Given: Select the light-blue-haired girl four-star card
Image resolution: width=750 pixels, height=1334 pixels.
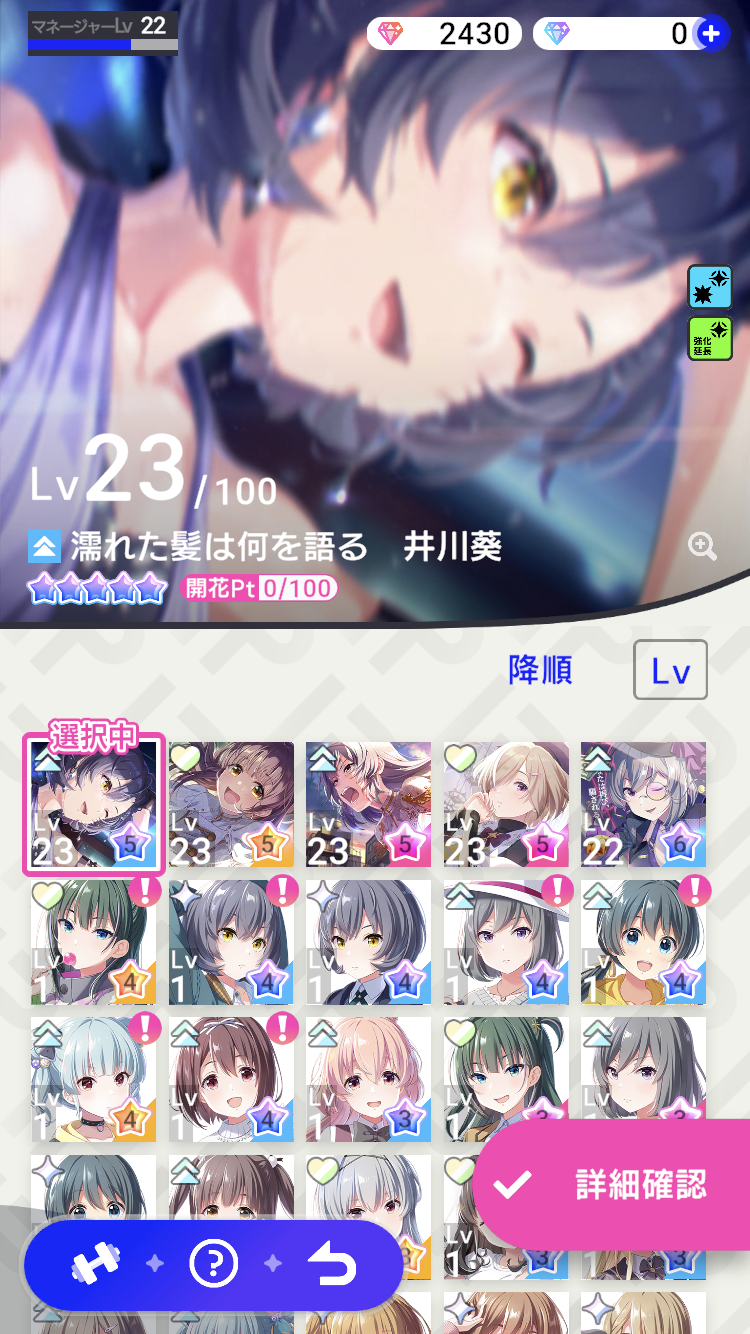Looking at the screenshot, I should 94,1080.
